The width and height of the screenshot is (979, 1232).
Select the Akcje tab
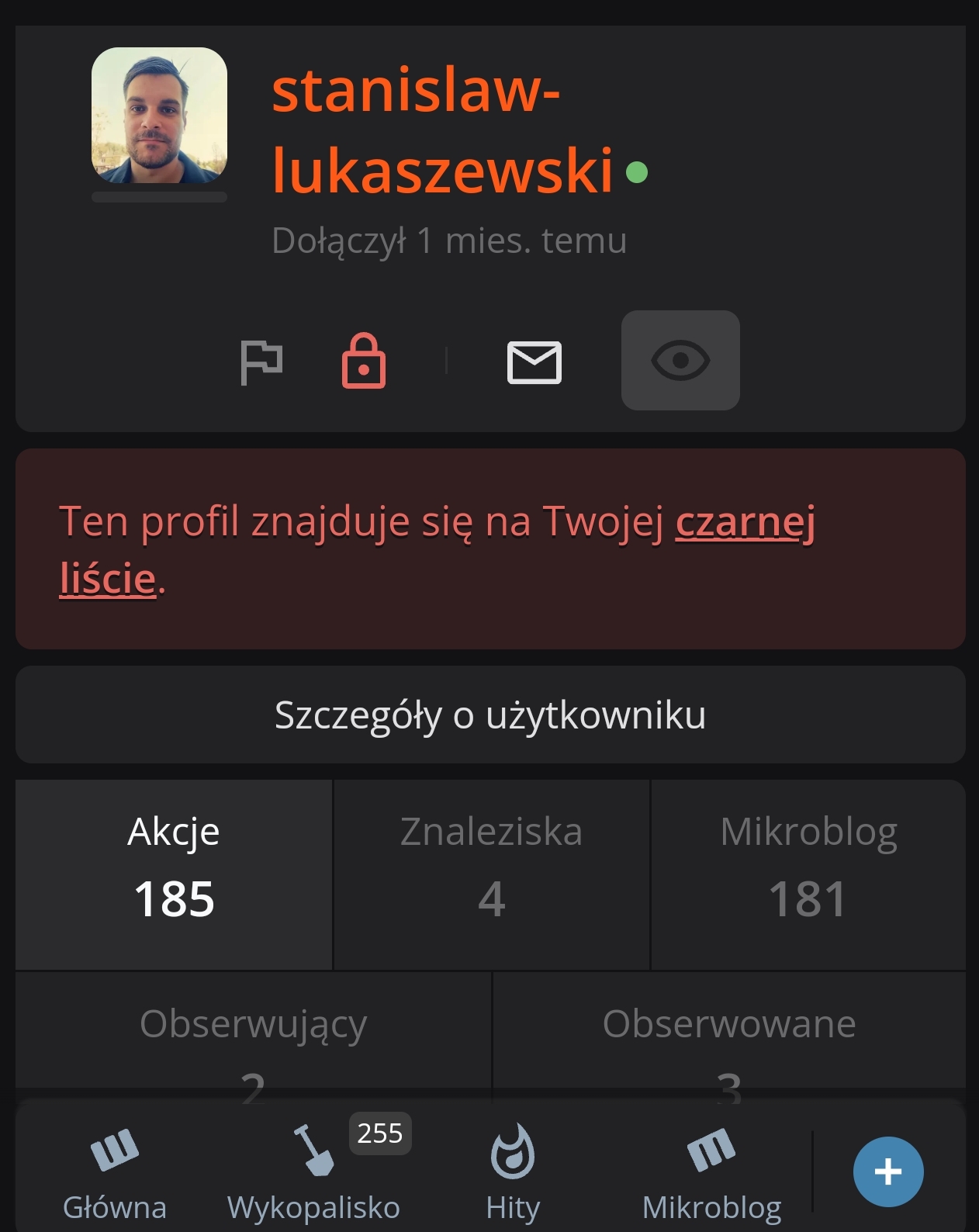click(174, 874)
